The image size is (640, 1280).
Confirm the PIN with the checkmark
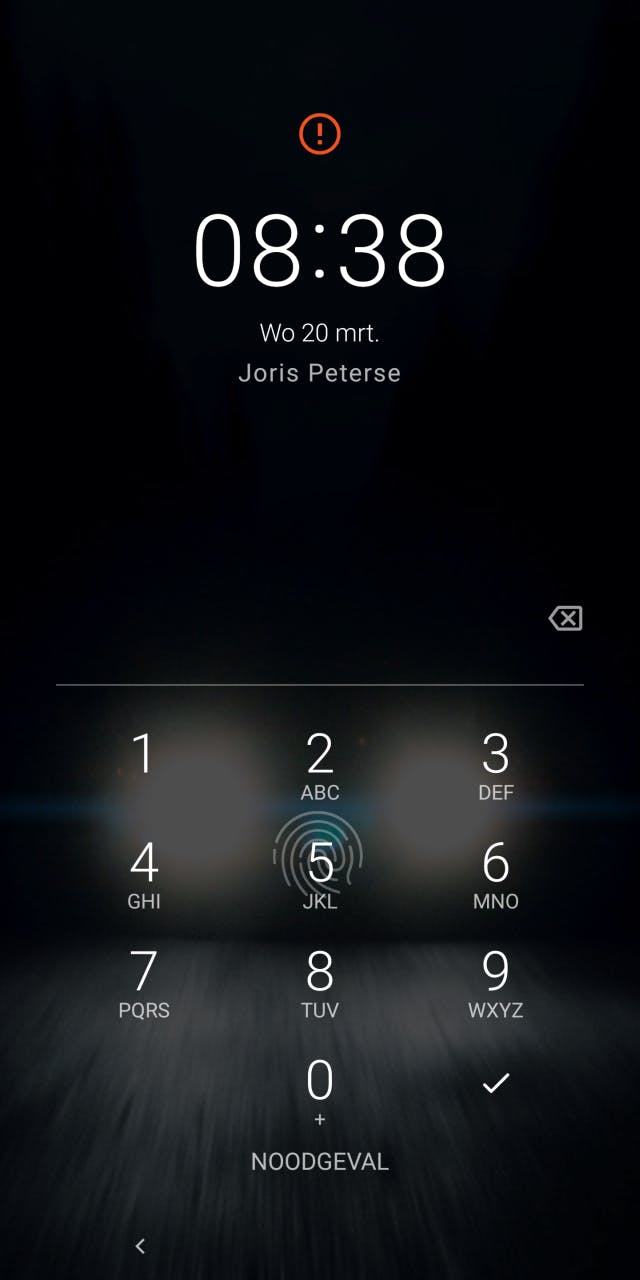click(496, 1082)
